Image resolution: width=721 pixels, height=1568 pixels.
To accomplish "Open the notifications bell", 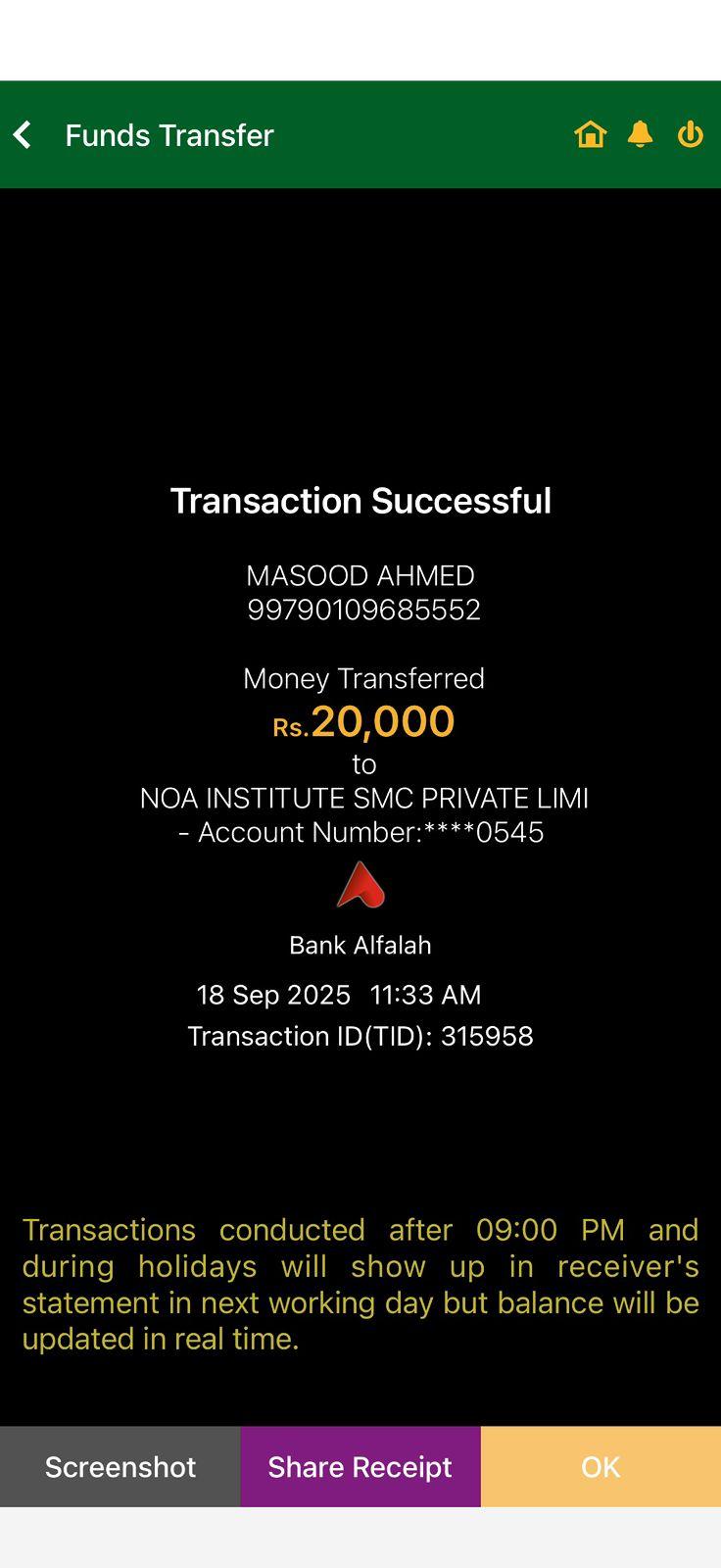I will [641, 134].
